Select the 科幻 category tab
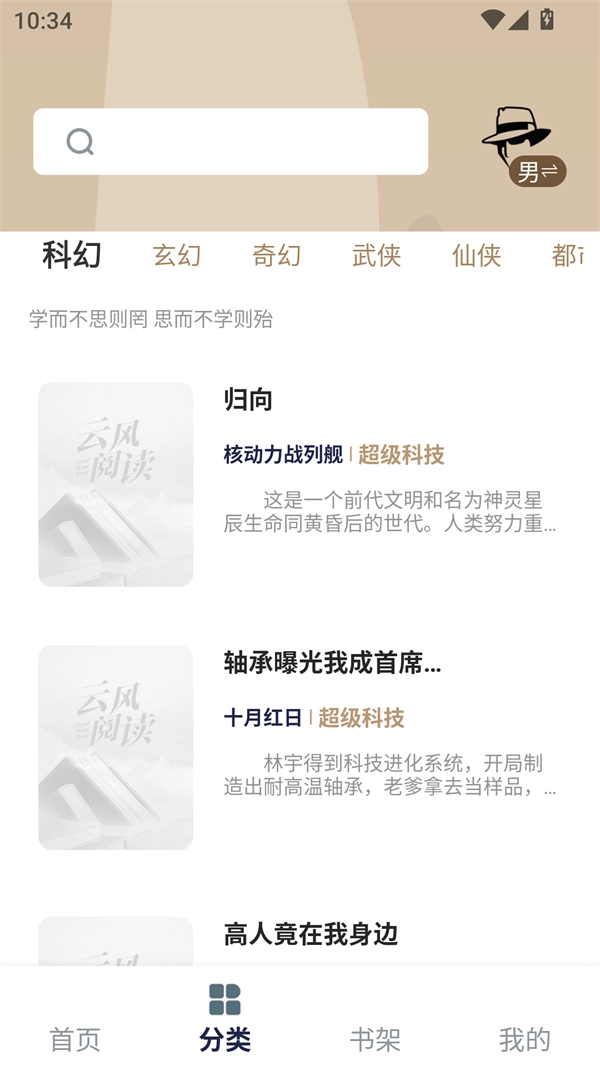This screenshot has width=600, height=1066. point(72,255)
